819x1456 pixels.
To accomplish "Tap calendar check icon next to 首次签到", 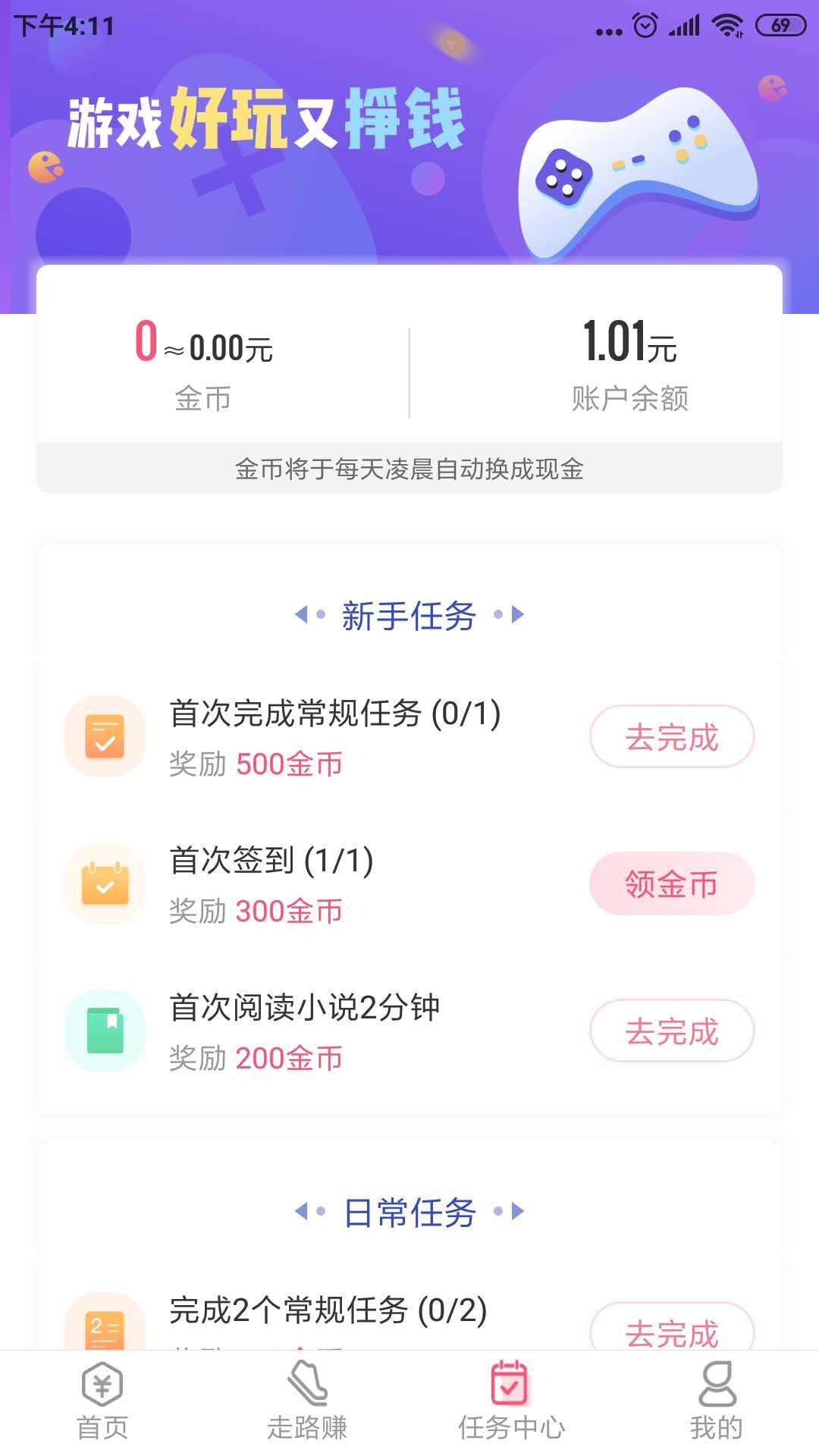I will coord(104,882).
